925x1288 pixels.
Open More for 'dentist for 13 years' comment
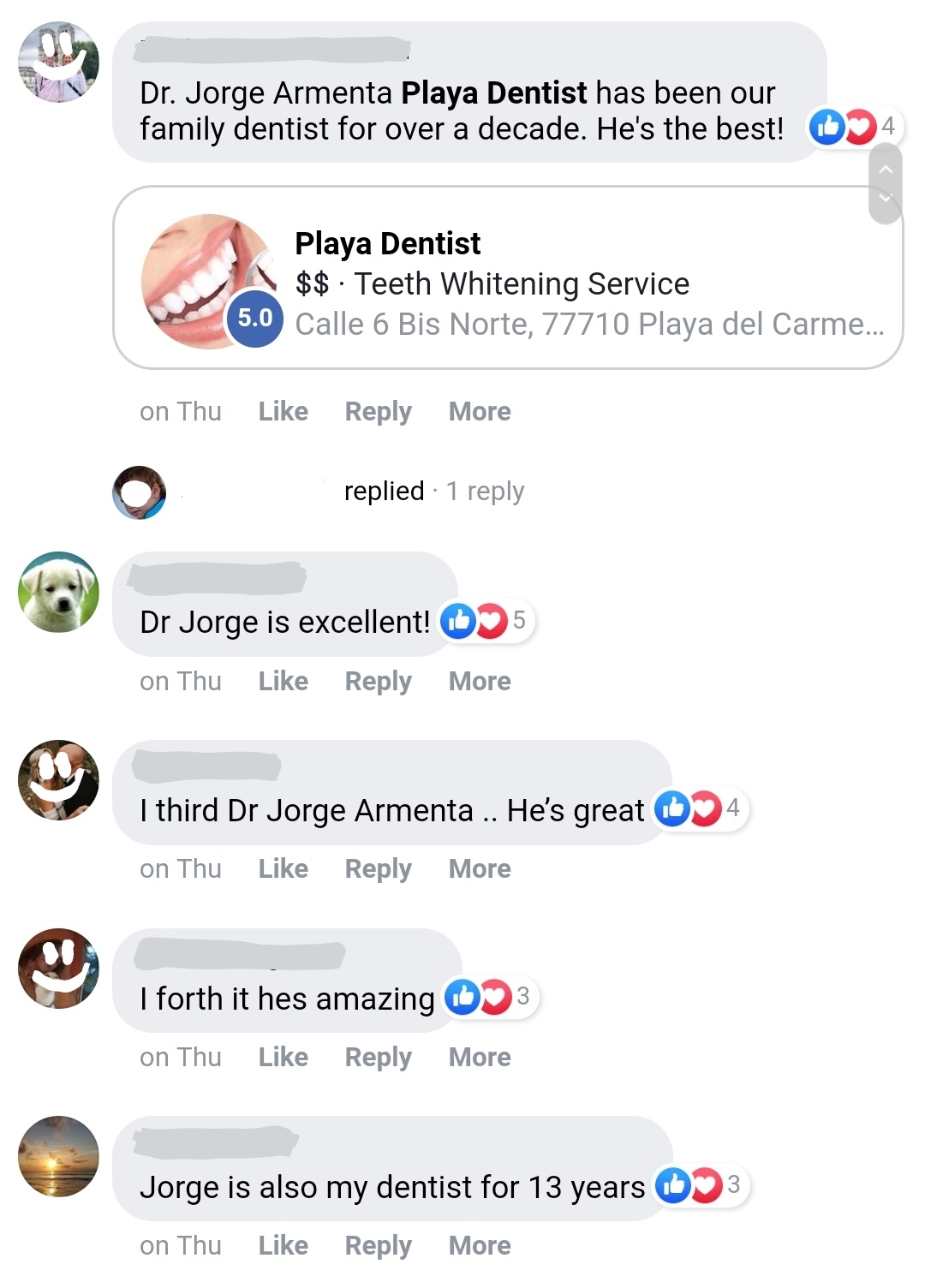point(480,1246)
